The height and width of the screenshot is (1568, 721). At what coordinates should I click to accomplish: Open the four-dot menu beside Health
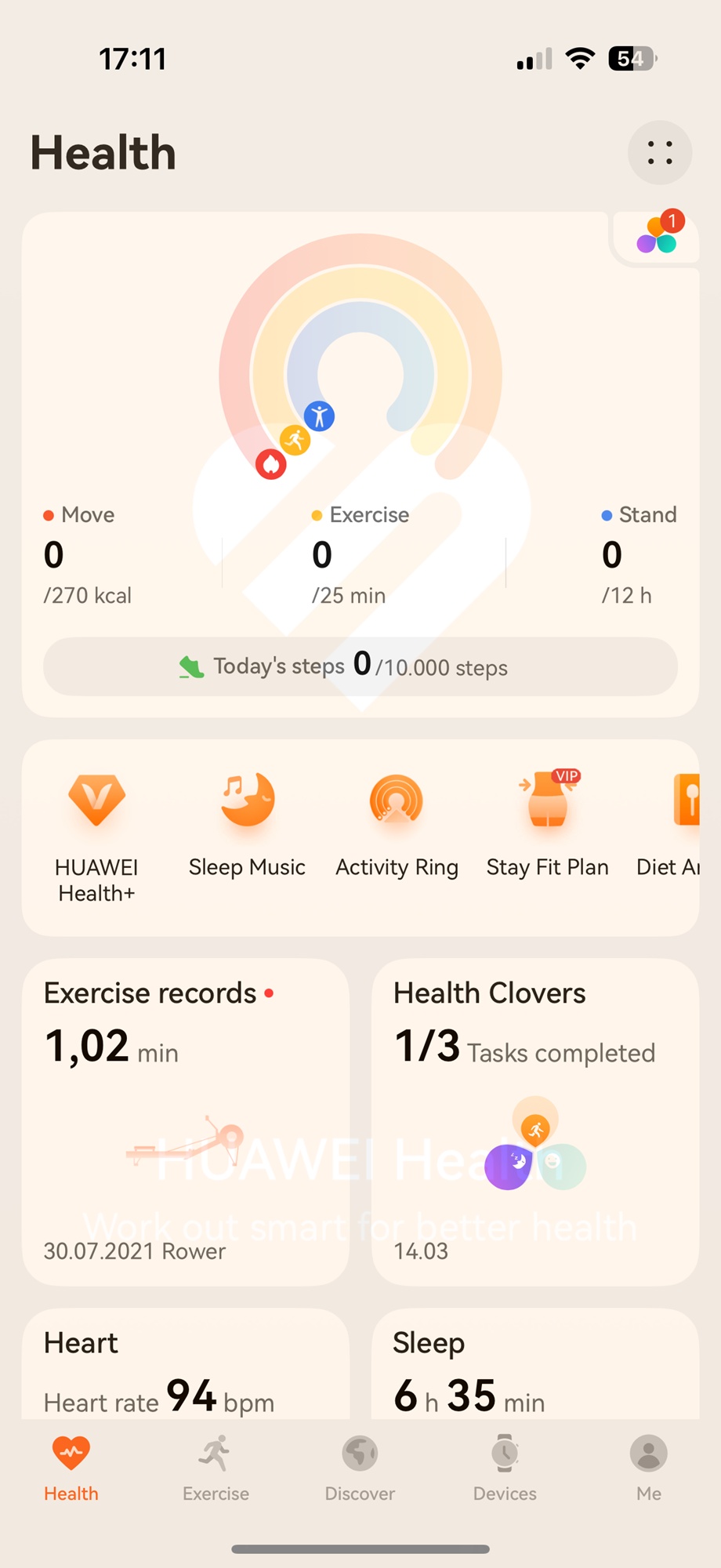(x=659, y=153)
